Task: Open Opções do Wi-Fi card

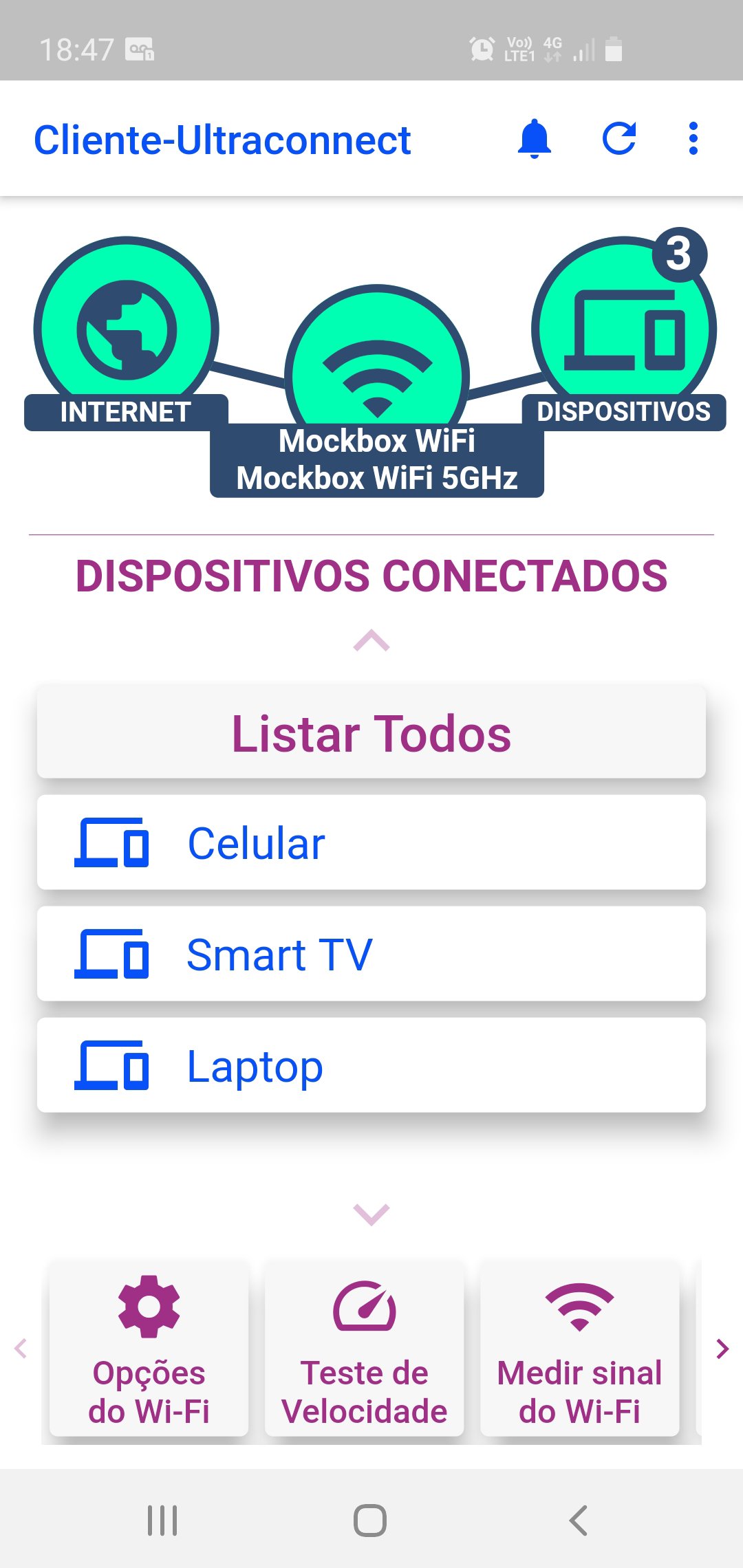Action: (x=149, y=1349)
